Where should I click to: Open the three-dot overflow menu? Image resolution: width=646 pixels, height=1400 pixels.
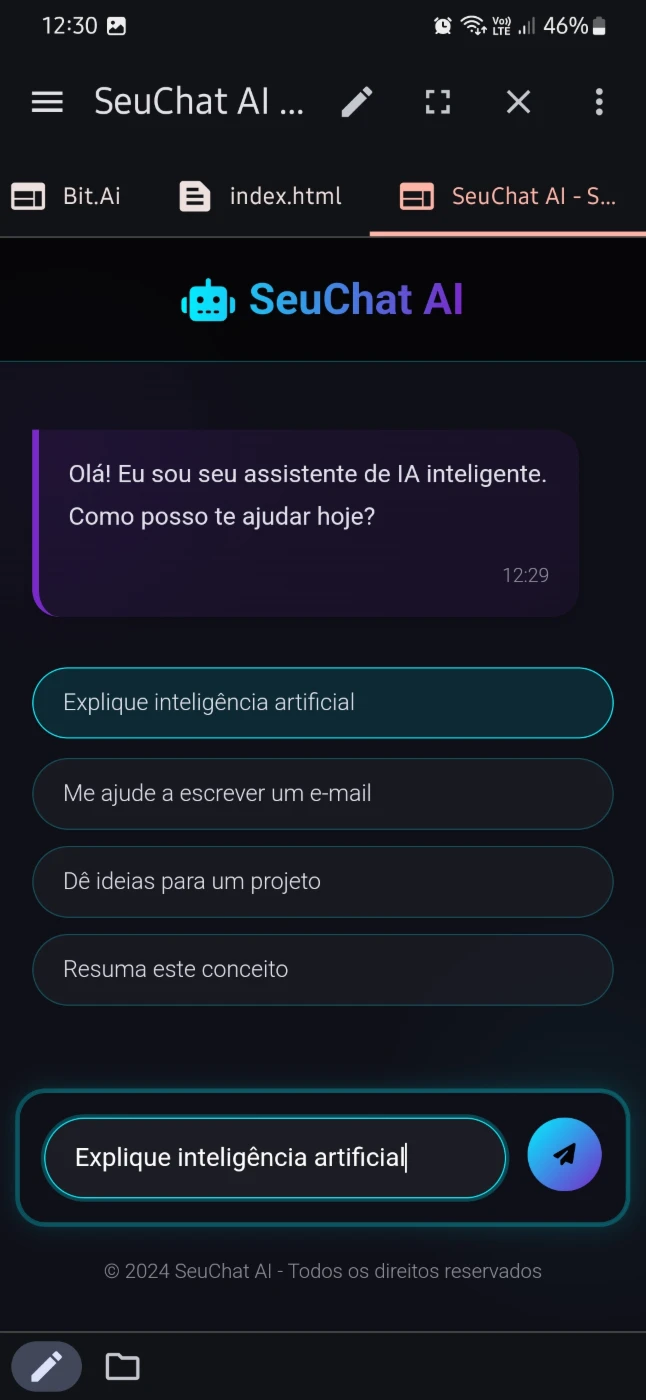[599, 102]
